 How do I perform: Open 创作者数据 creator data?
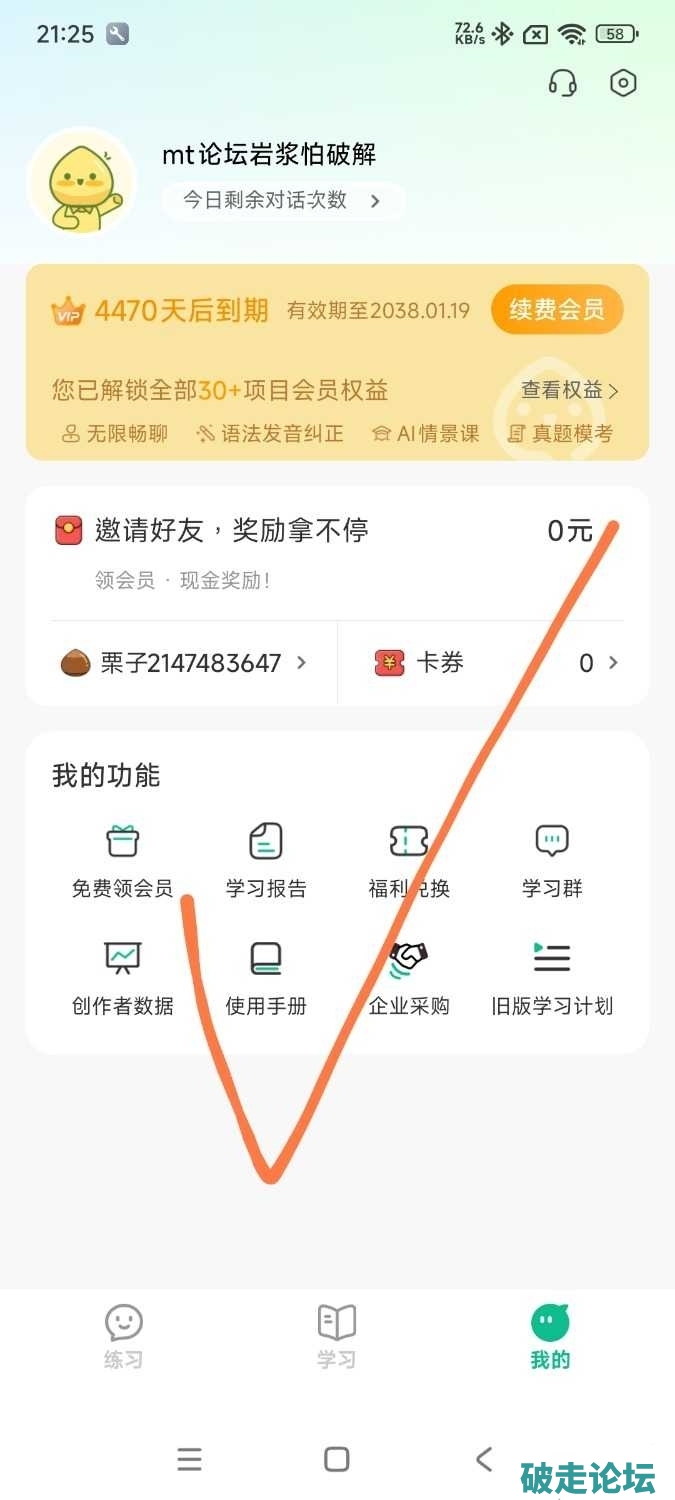point(122,978)
